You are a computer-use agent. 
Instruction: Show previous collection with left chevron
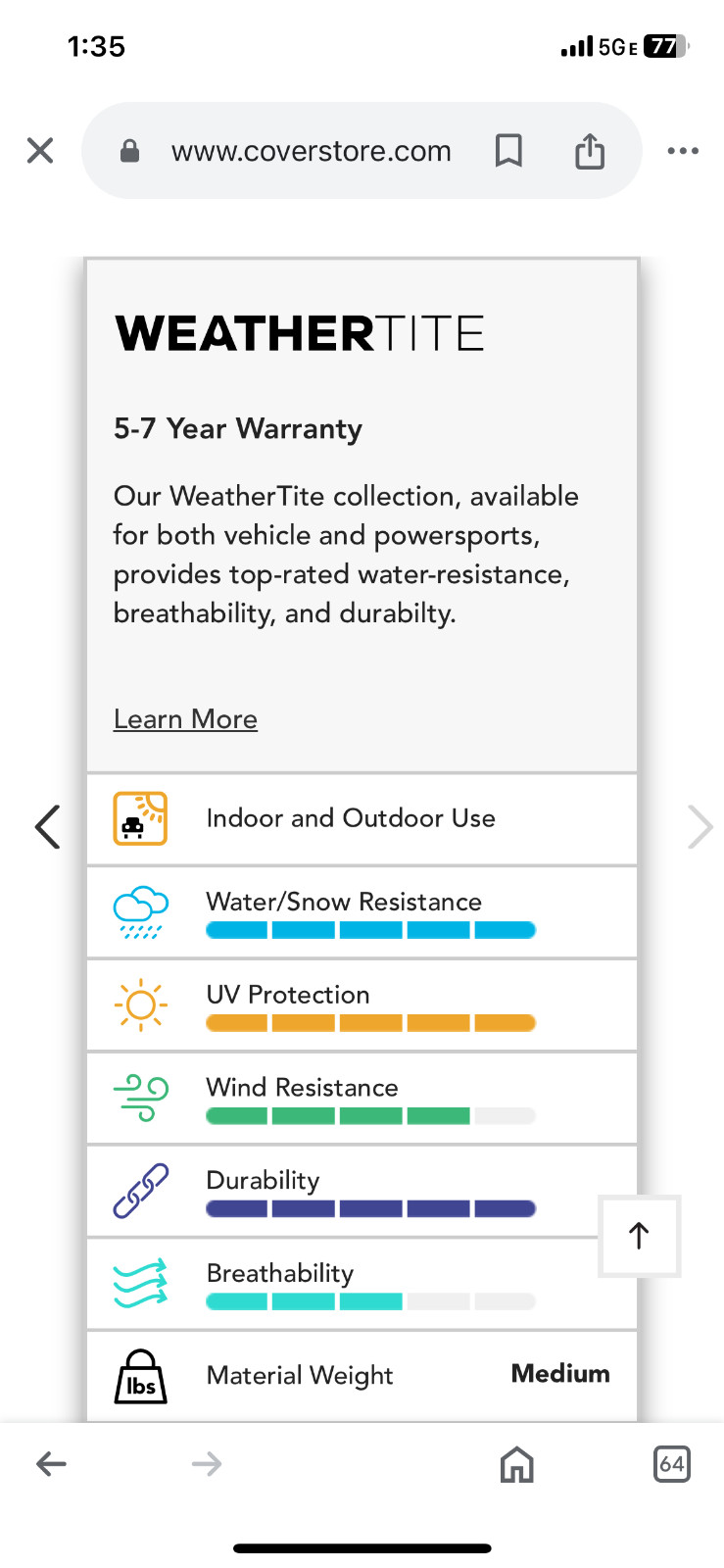tap(47, 827)
